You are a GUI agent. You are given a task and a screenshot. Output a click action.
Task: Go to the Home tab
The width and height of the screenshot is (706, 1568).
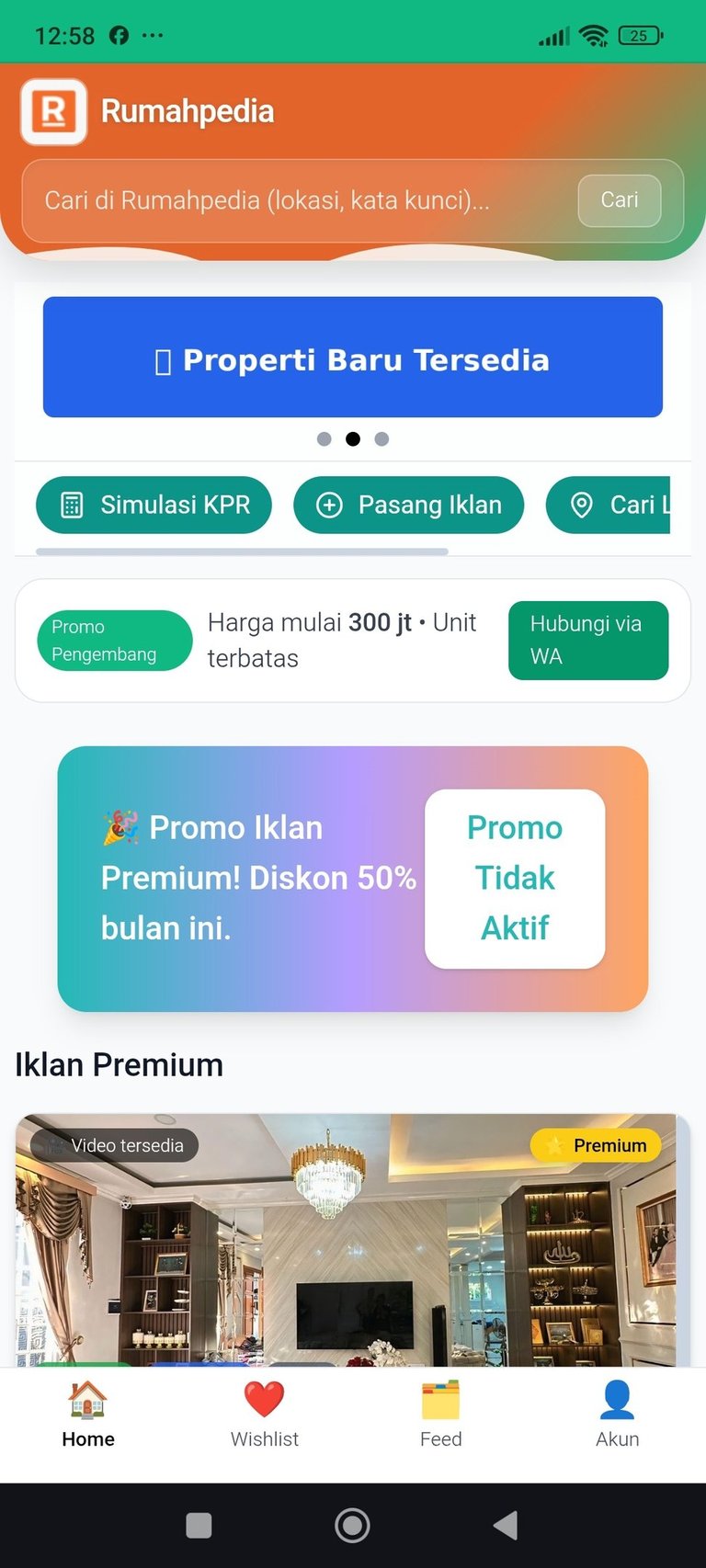[88, 1416]
